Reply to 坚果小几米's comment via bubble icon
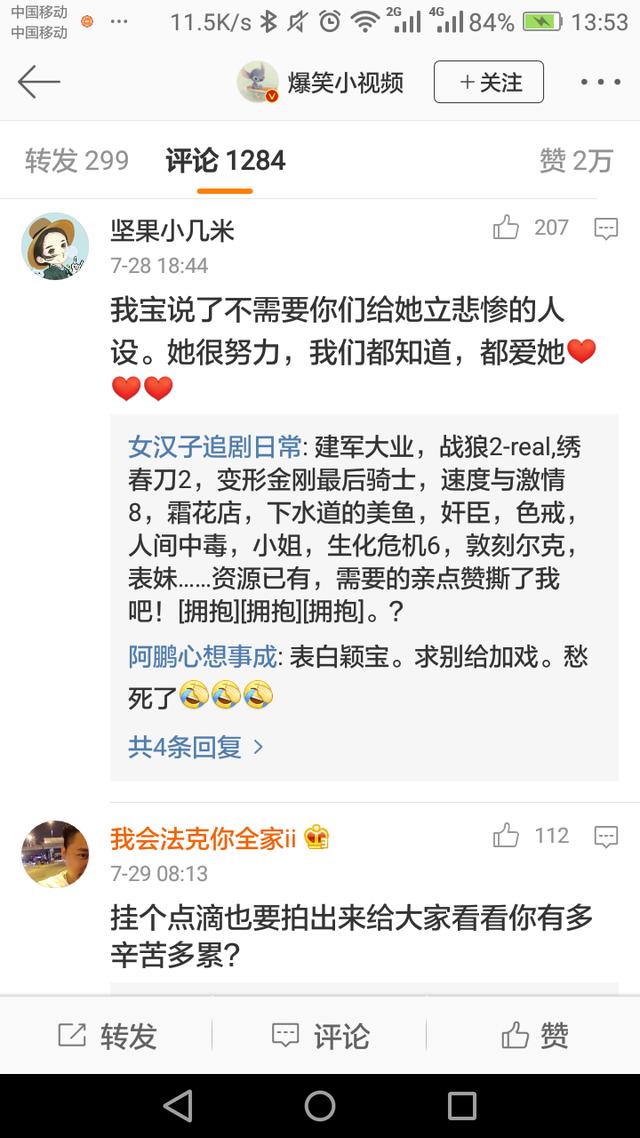The height and width of the screenshot is (1138, 640). [x=606, y=229]
